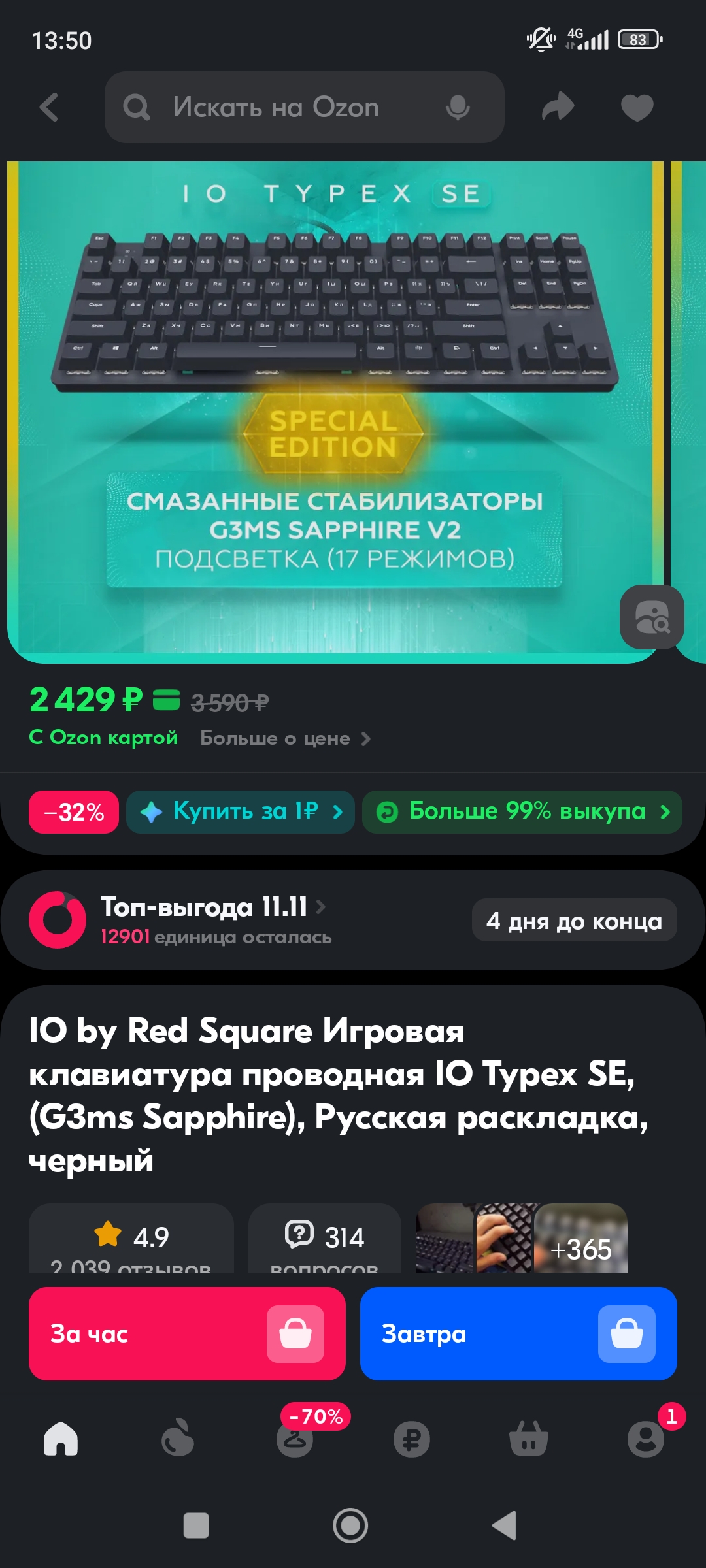Tap the 'Купить за 1₽' chip
706x1568 pixels.
tap(241, 812)
